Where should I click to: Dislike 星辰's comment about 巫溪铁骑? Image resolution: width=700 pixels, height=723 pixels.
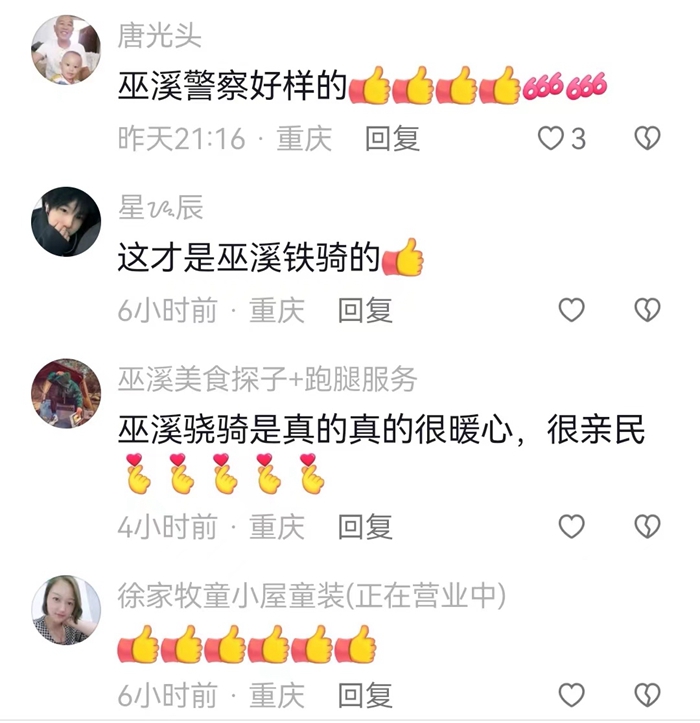point(647,310)
